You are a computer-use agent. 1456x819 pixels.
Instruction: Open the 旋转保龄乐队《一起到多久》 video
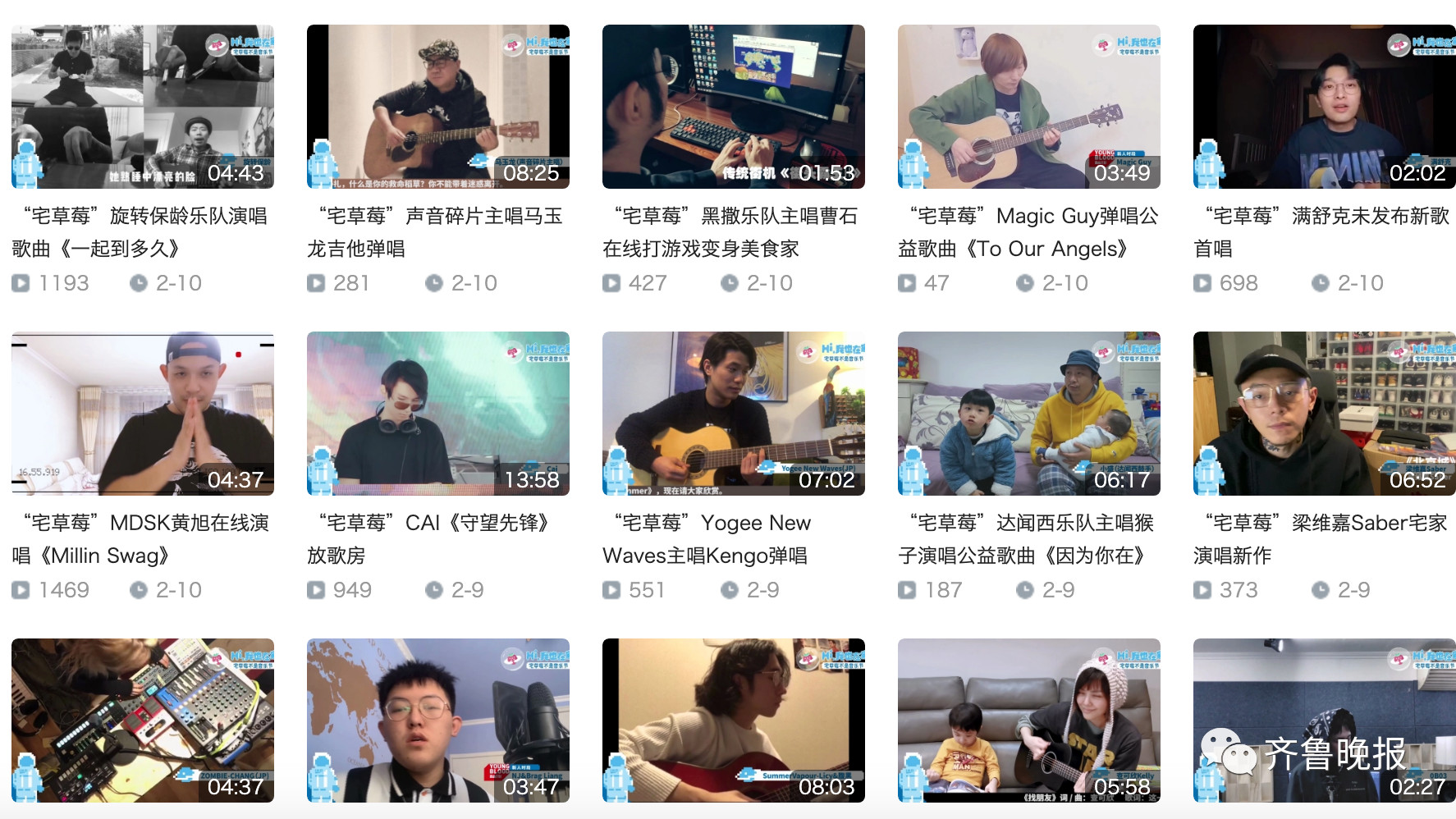coord(143,107)
